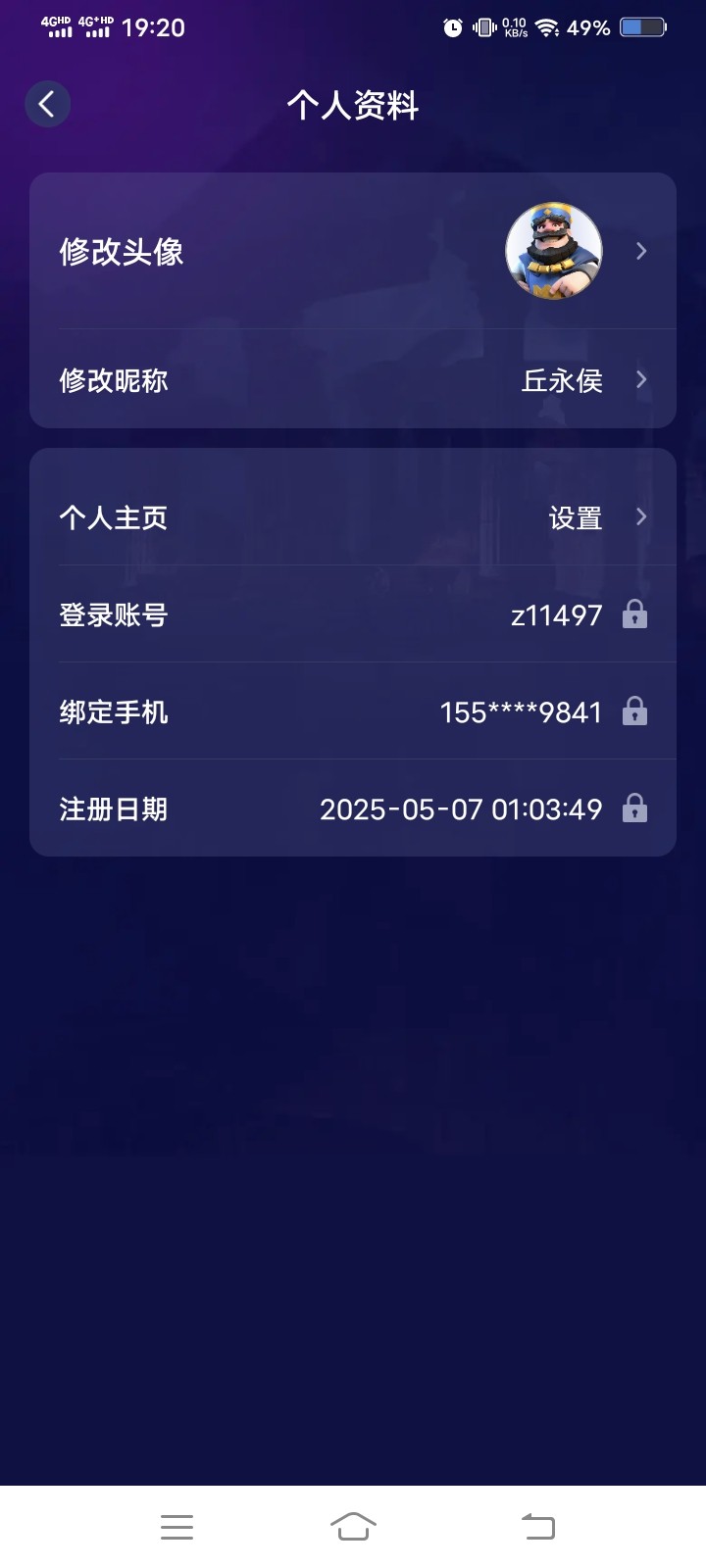706x1568 pixels.
Task: Expand the 修改头像 row via its chevron
Action: coord(641,251)
